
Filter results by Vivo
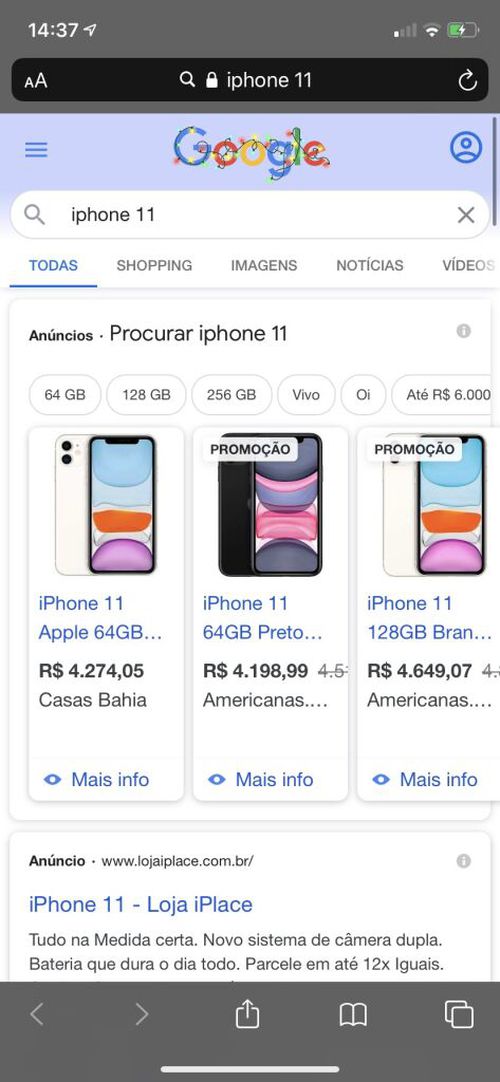(x=306, y=395)
